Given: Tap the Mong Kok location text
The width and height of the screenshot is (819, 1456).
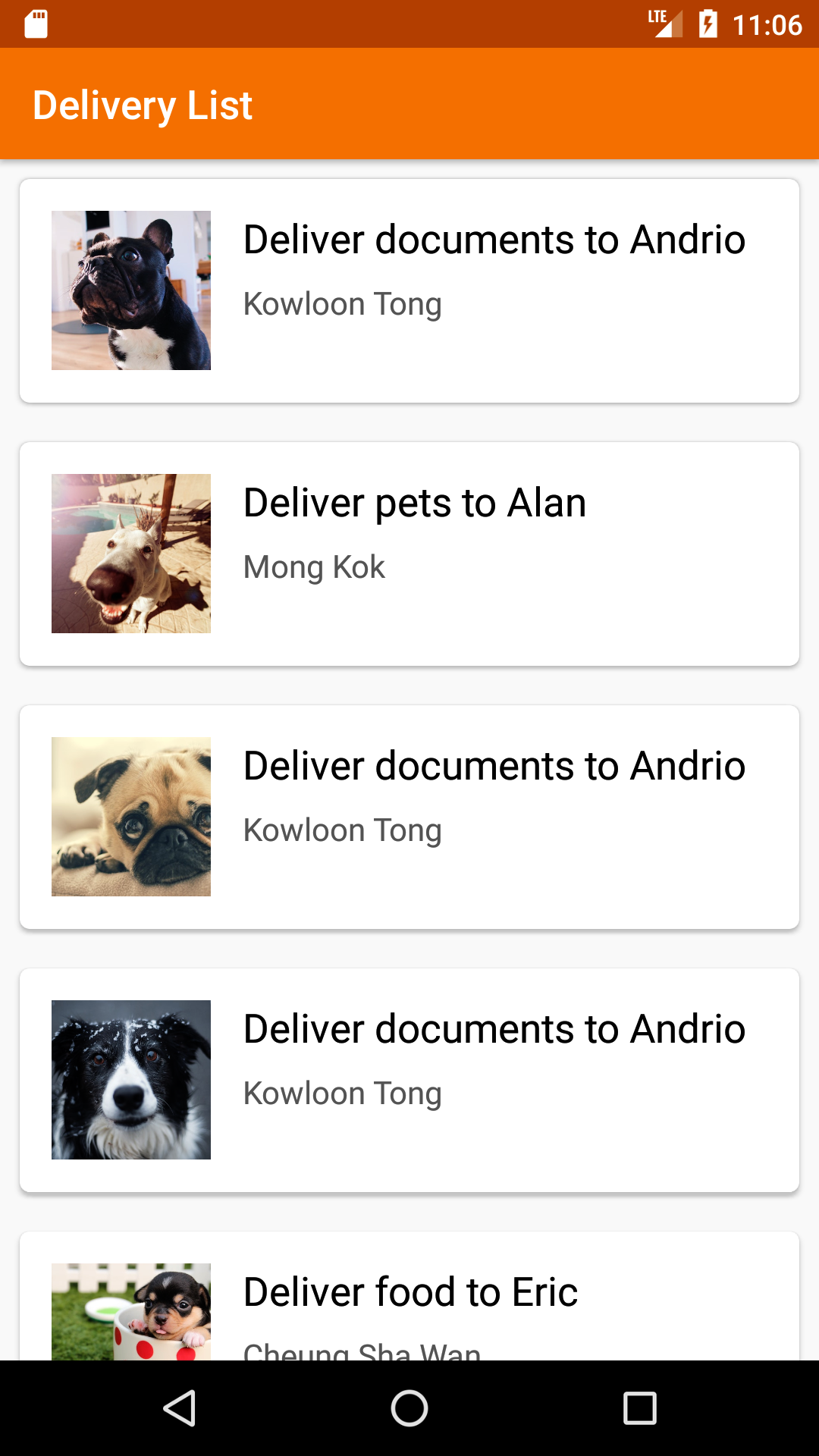Looking at the screenshot, I should click(314, 566).
